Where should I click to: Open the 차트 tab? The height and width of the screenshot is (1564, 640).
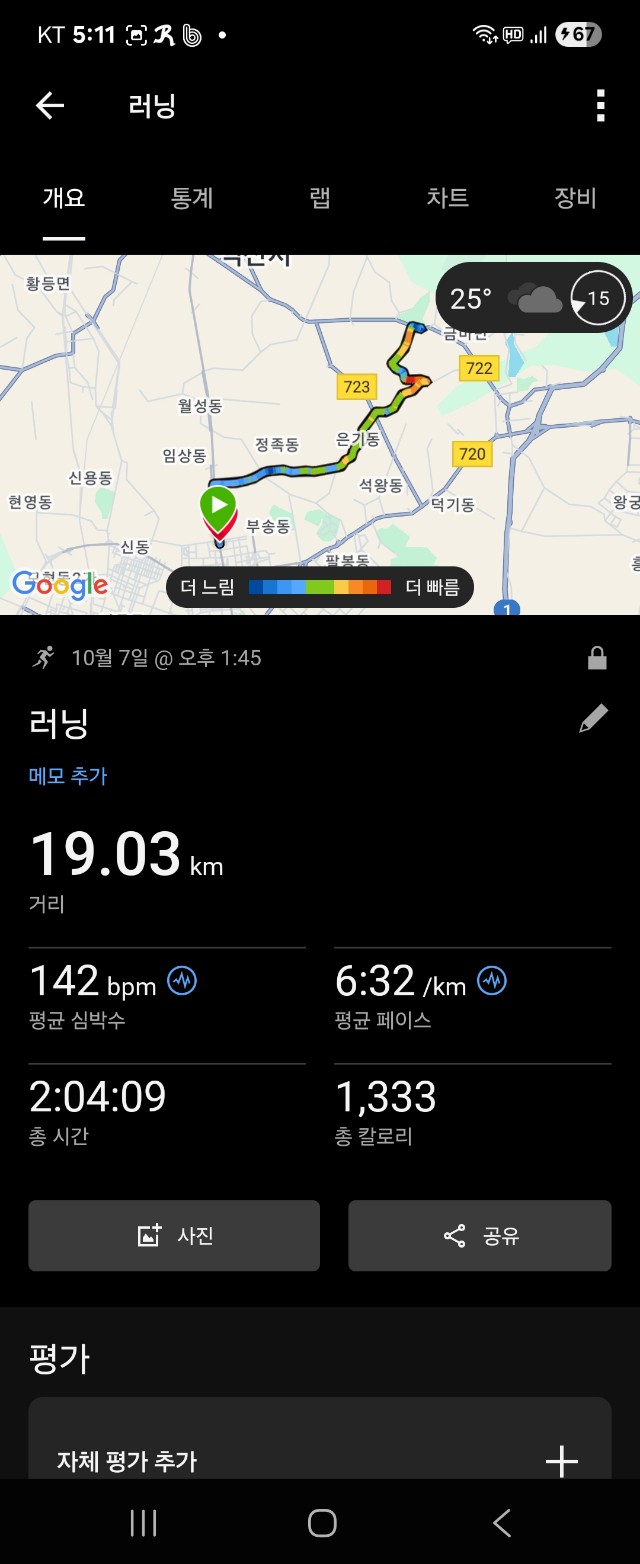(x=447, y=198)
